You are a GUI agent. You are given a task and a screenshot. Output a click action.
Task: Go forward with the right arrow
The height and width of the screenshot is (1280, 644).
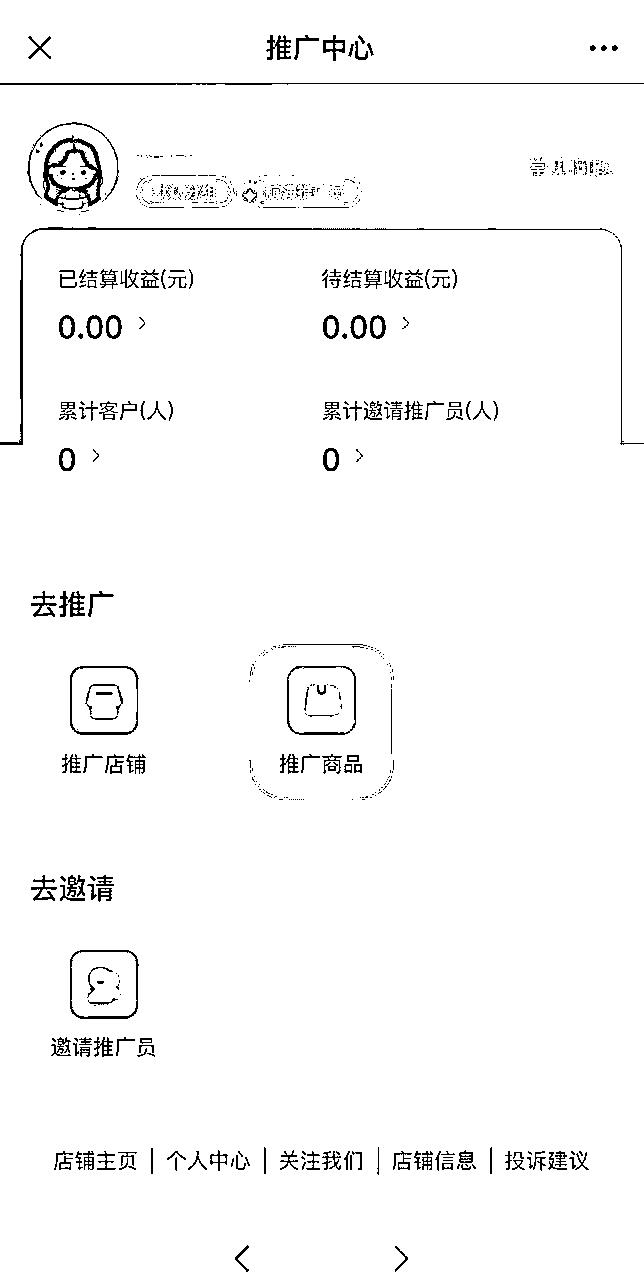point(401,1258)
